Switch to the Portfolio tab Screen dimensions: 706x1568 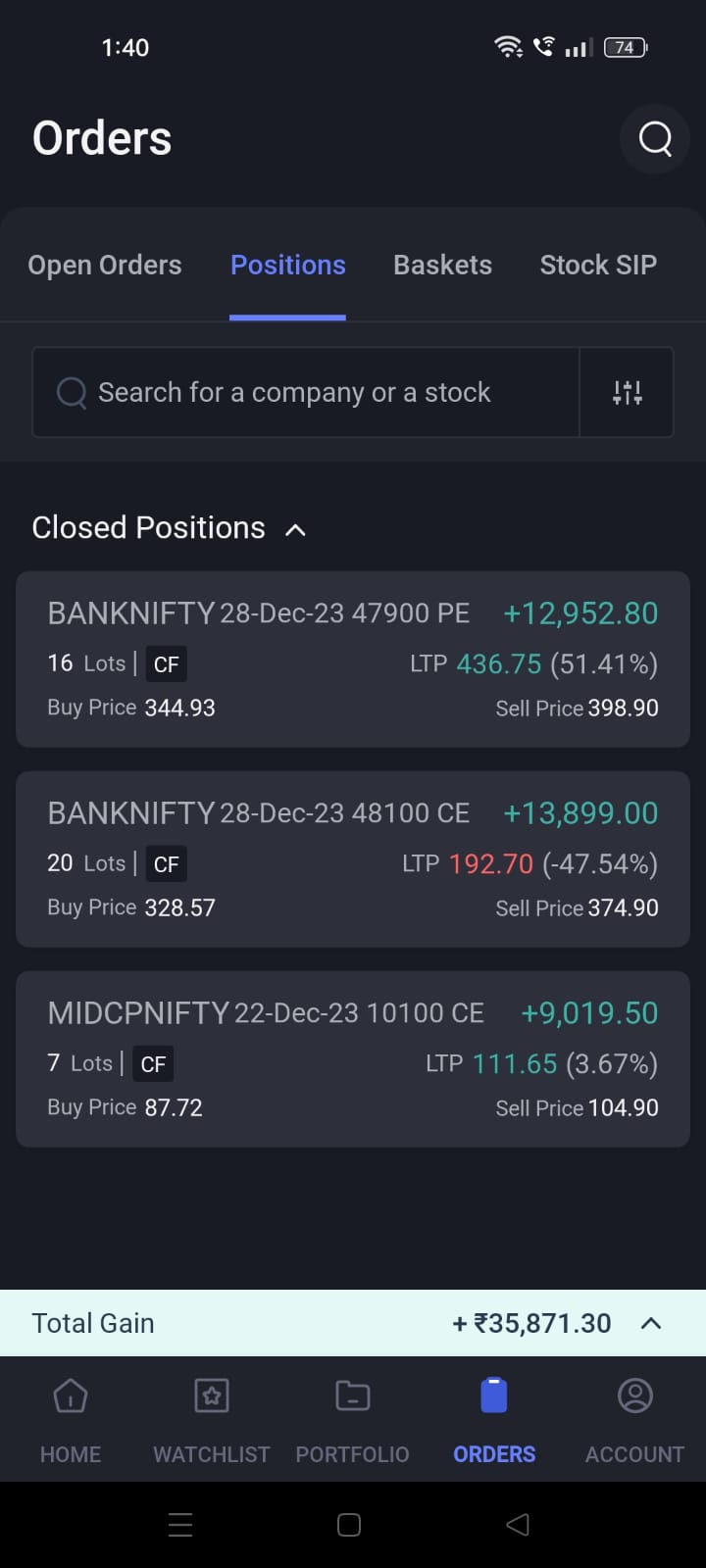[353, 1418]
